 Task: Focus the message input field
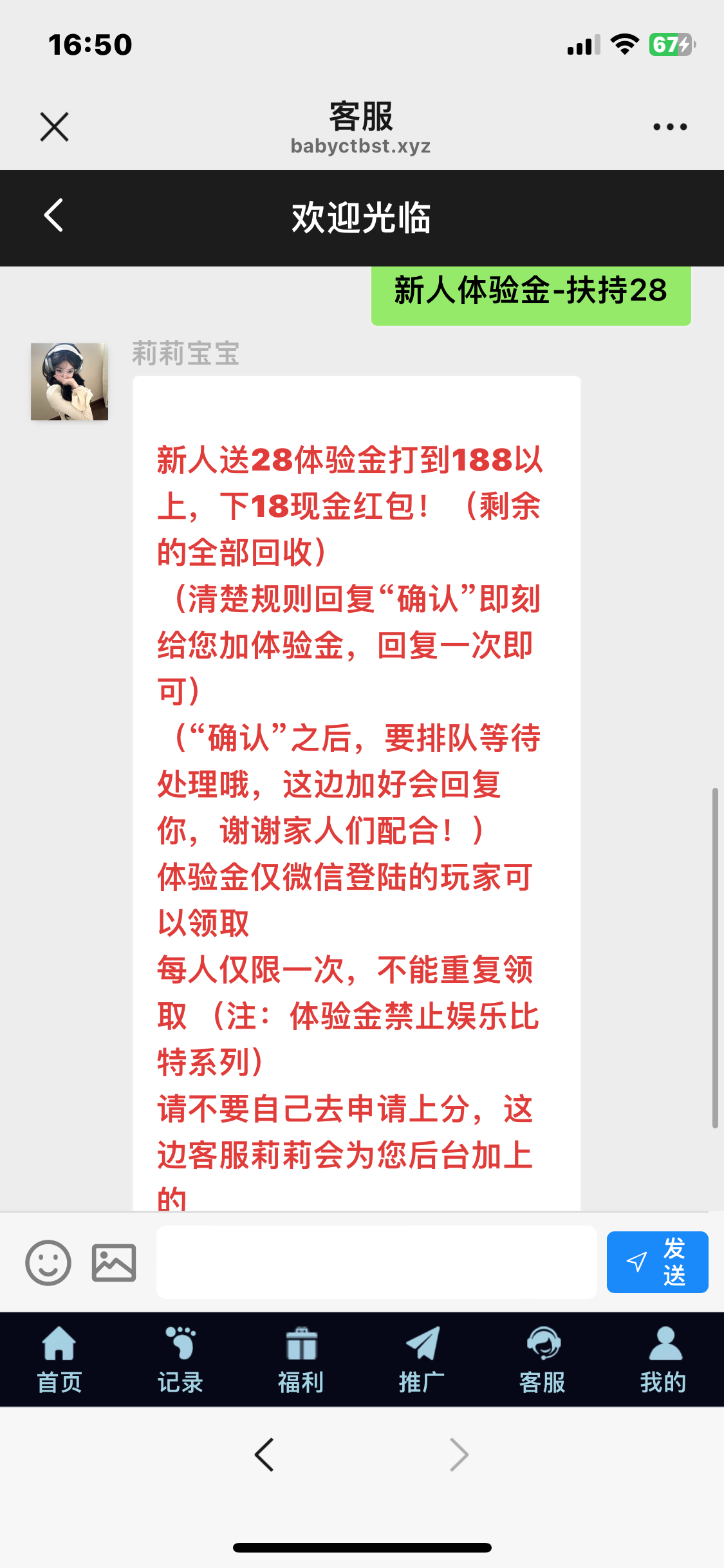376,1262
